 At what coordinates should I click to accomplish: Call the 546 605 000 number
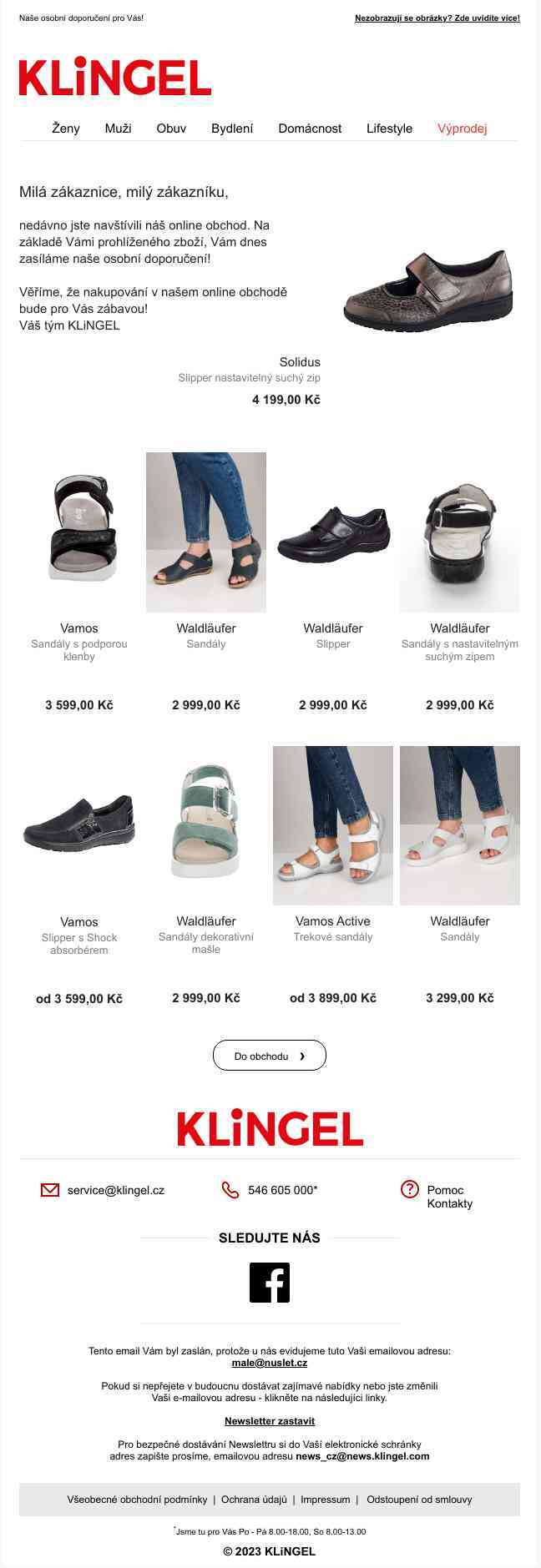282,1190
